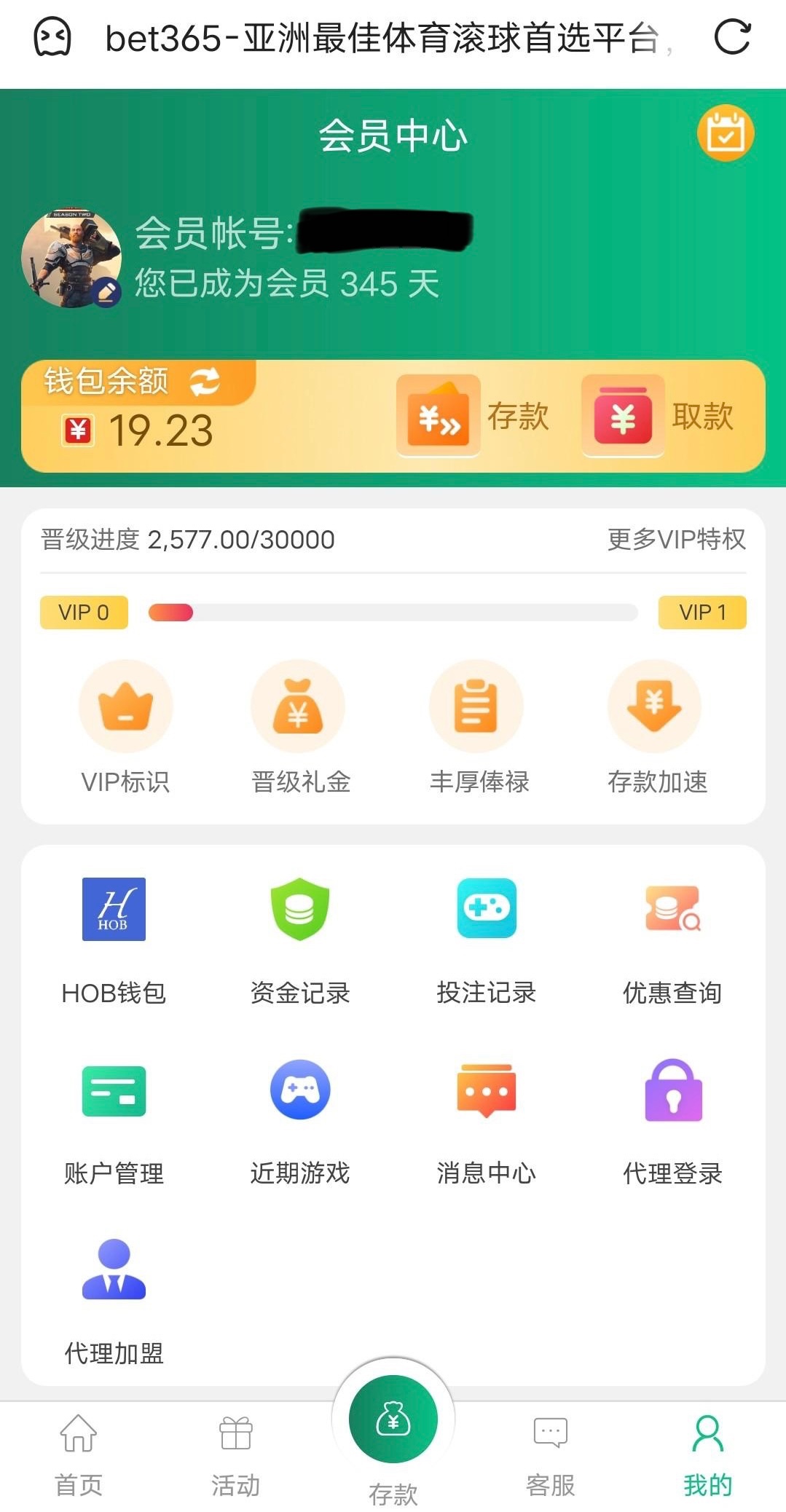Tap the center 存款 tab in bottom bar

[393, 1428]
